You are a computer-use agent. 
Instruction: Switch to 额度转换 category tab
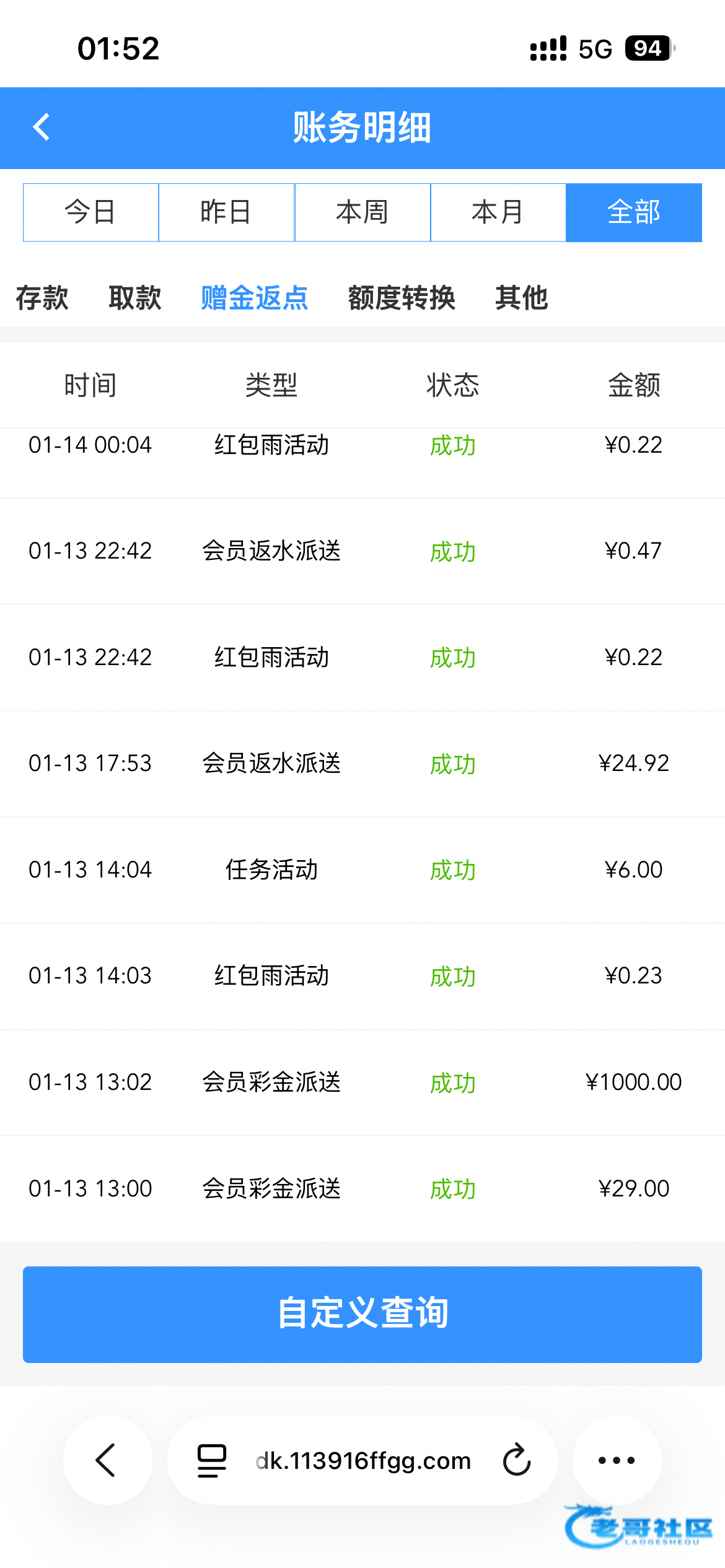tap(402, 298)
